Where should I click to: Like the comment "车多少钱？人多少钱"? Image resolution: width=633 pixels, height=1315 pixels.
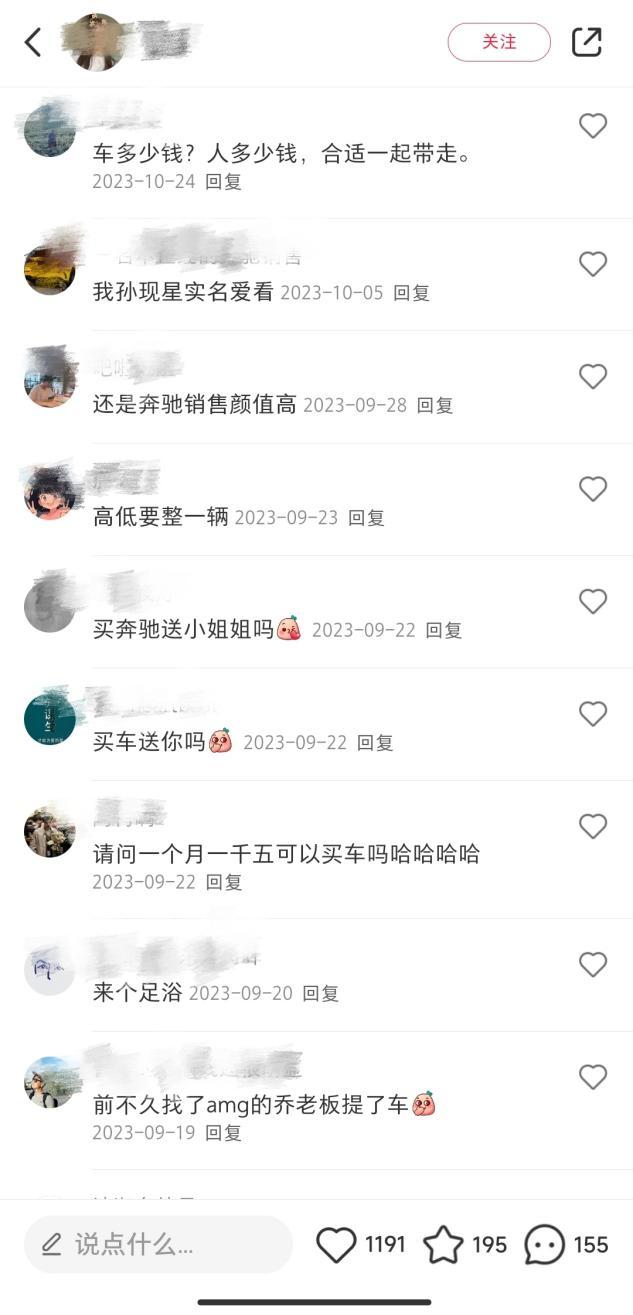(593, 125)
